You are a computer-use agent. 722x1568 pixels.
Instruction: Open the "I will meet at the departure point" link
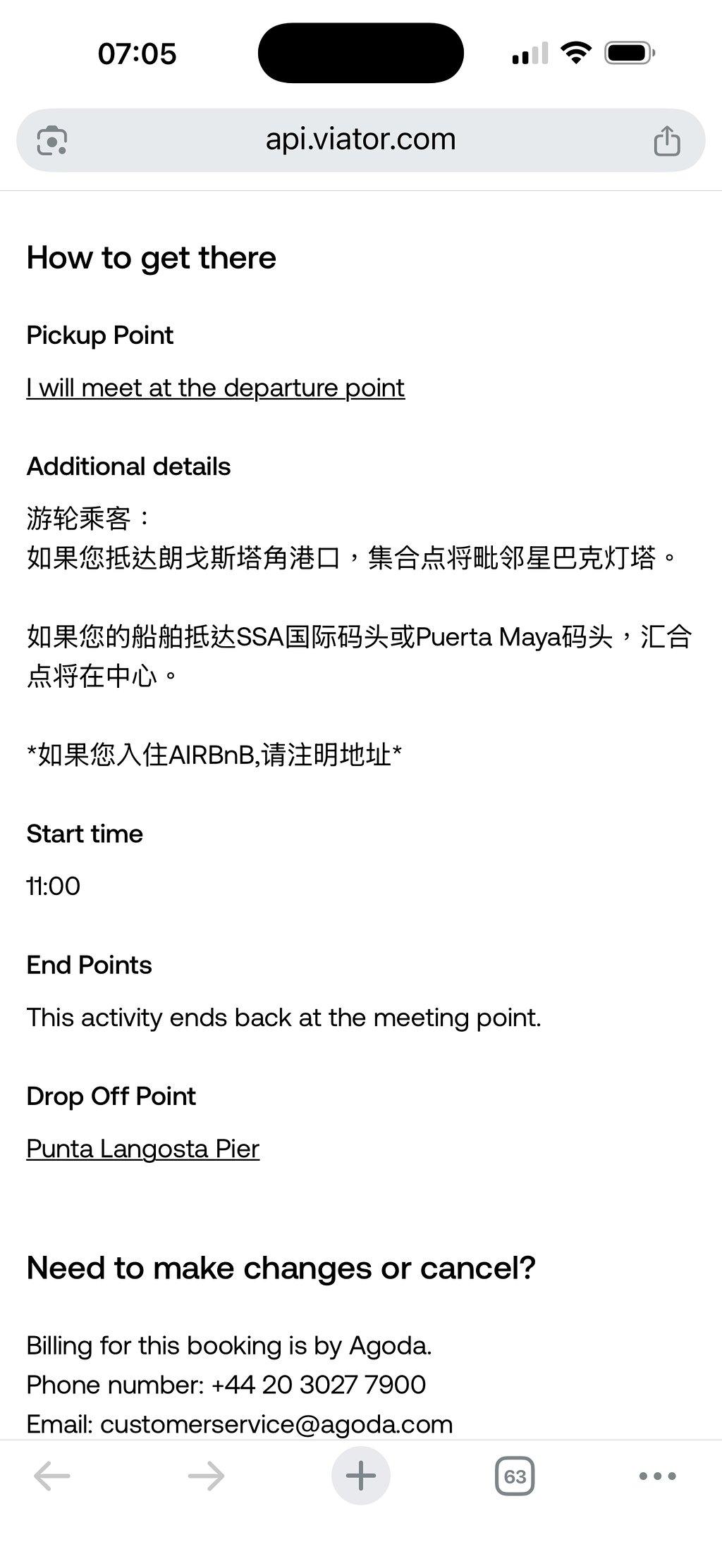[x=215, y=388]
